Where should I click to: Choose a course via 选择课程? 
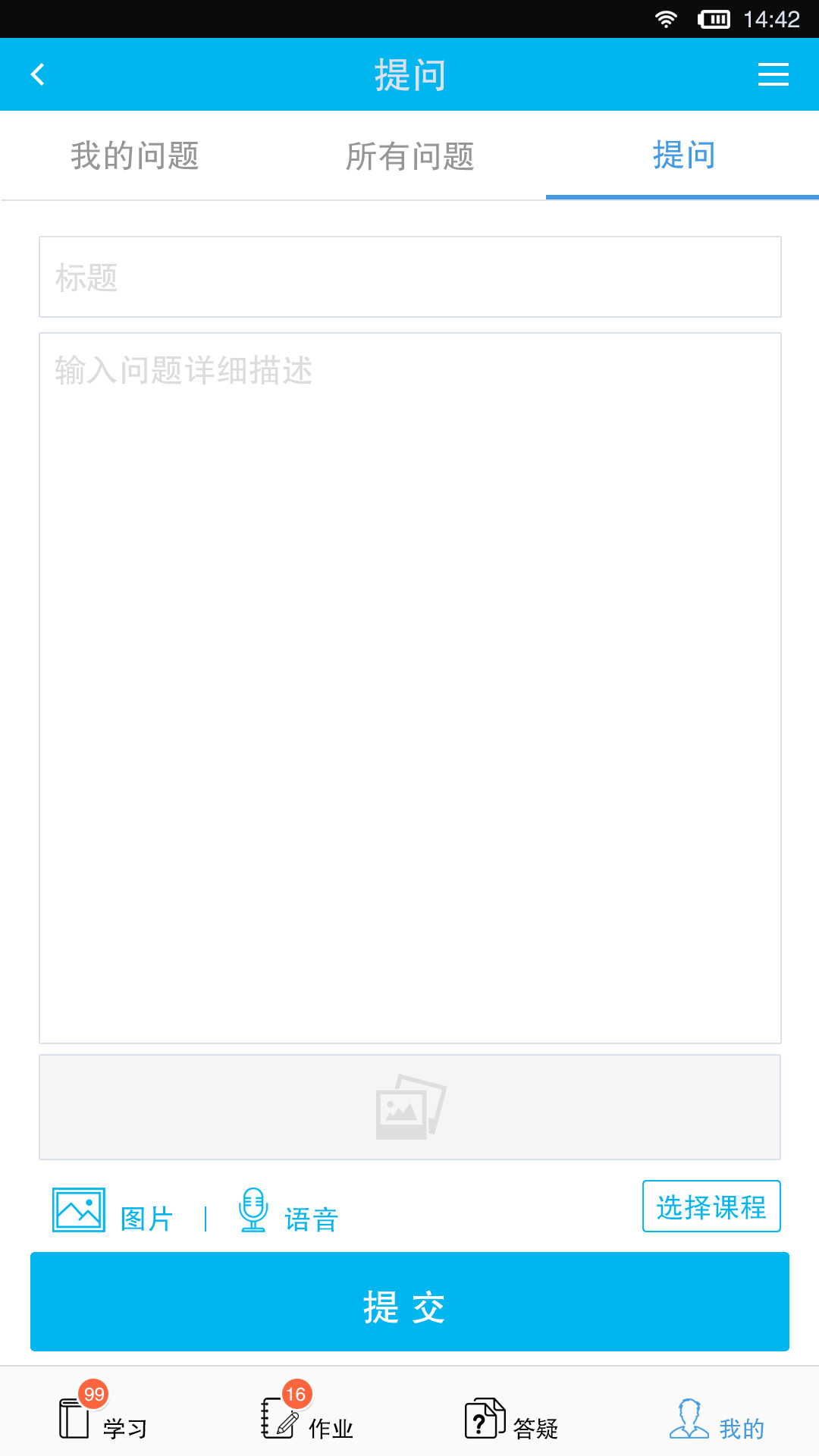[x=711, y=1207]
